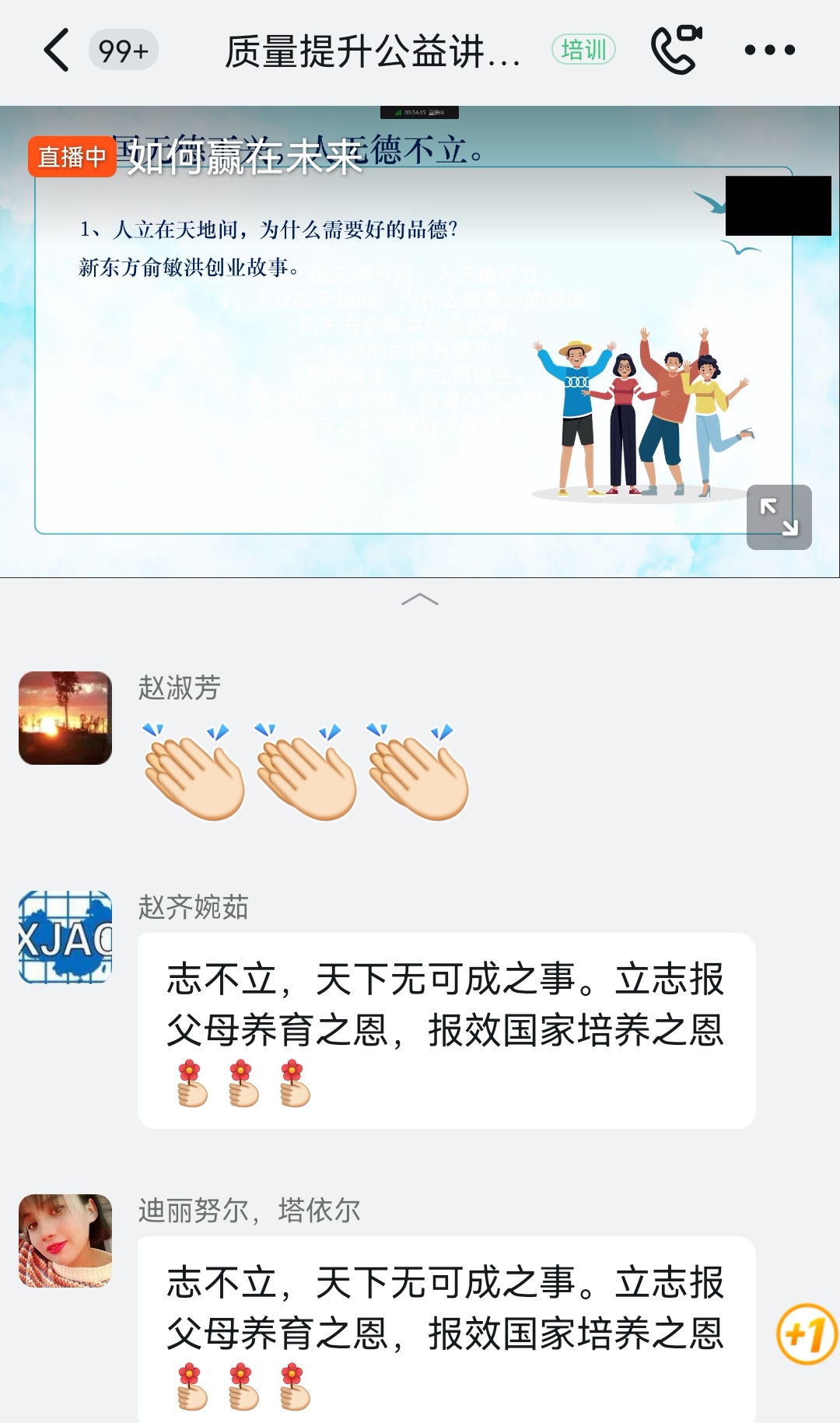Collapse the live video panel
The height and width of the screenshot is (1423, 840).
420,600
